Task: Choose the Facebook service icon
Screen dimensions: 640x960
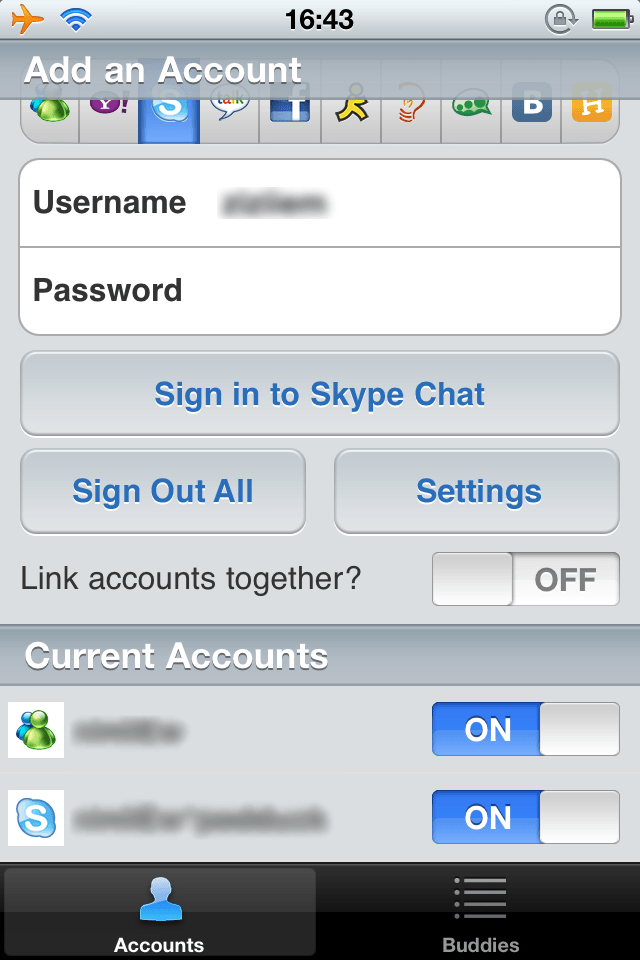Action: click(x=290, y=110)
